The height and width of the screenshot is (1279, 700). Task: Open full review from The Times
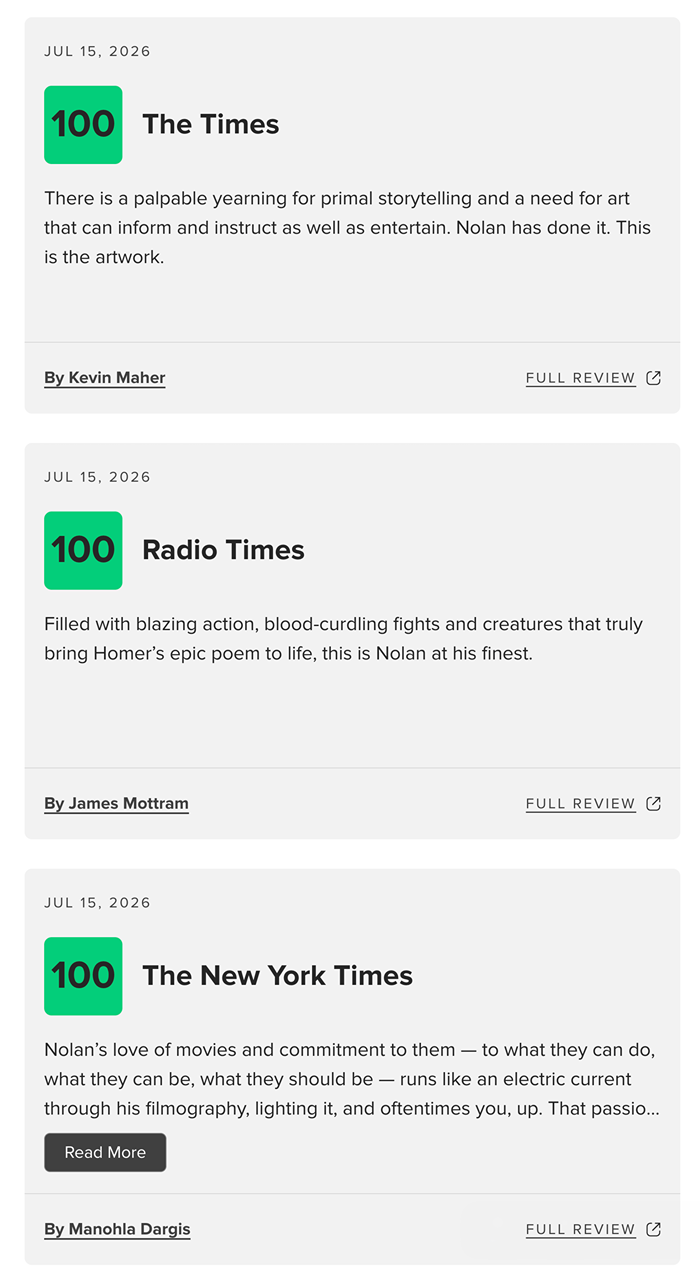pos(593,378)
